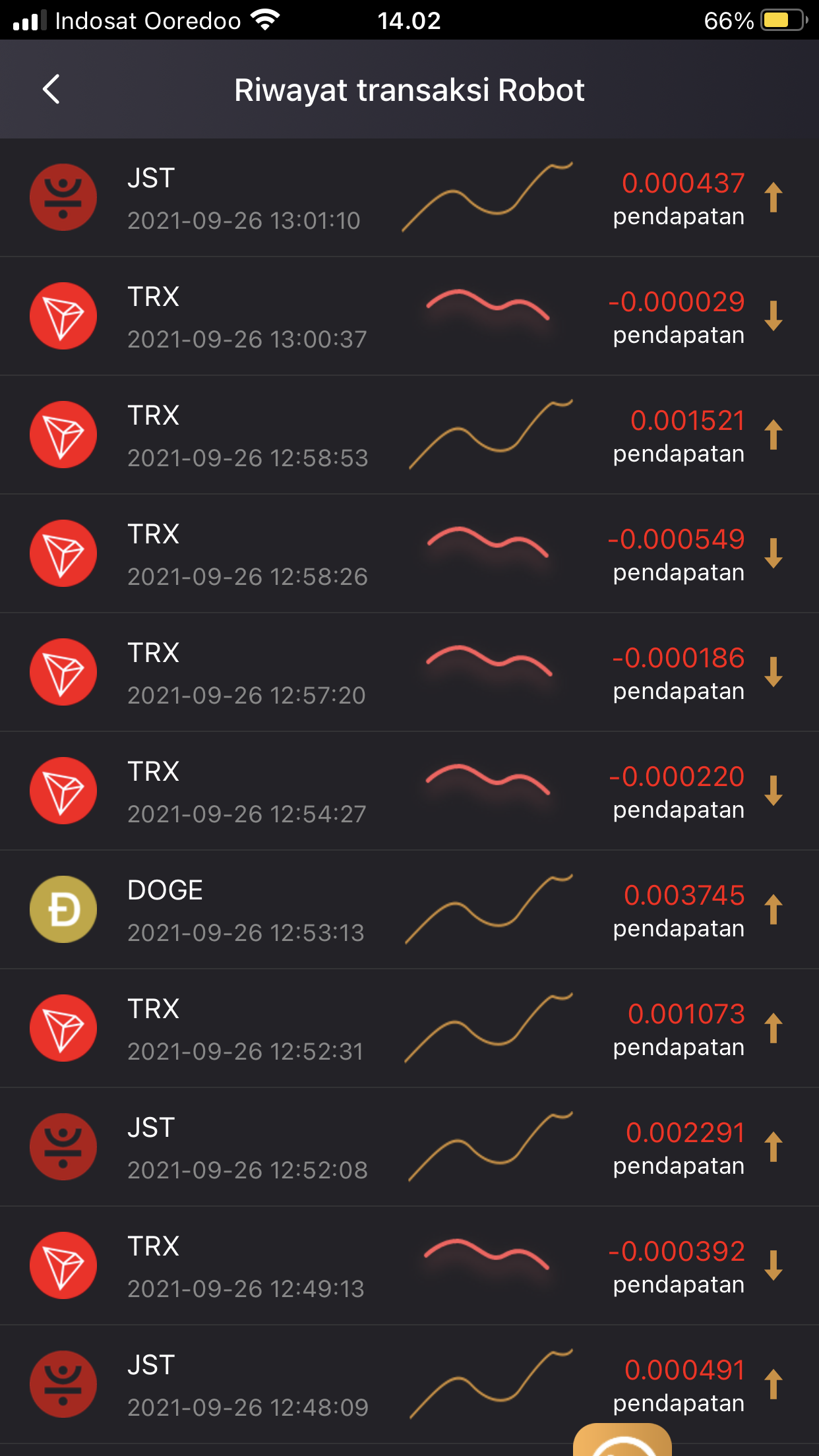This screenshot has height=1456, width=819.
Task: View TRX transaction at 12:52:31
Action: 409,1028
